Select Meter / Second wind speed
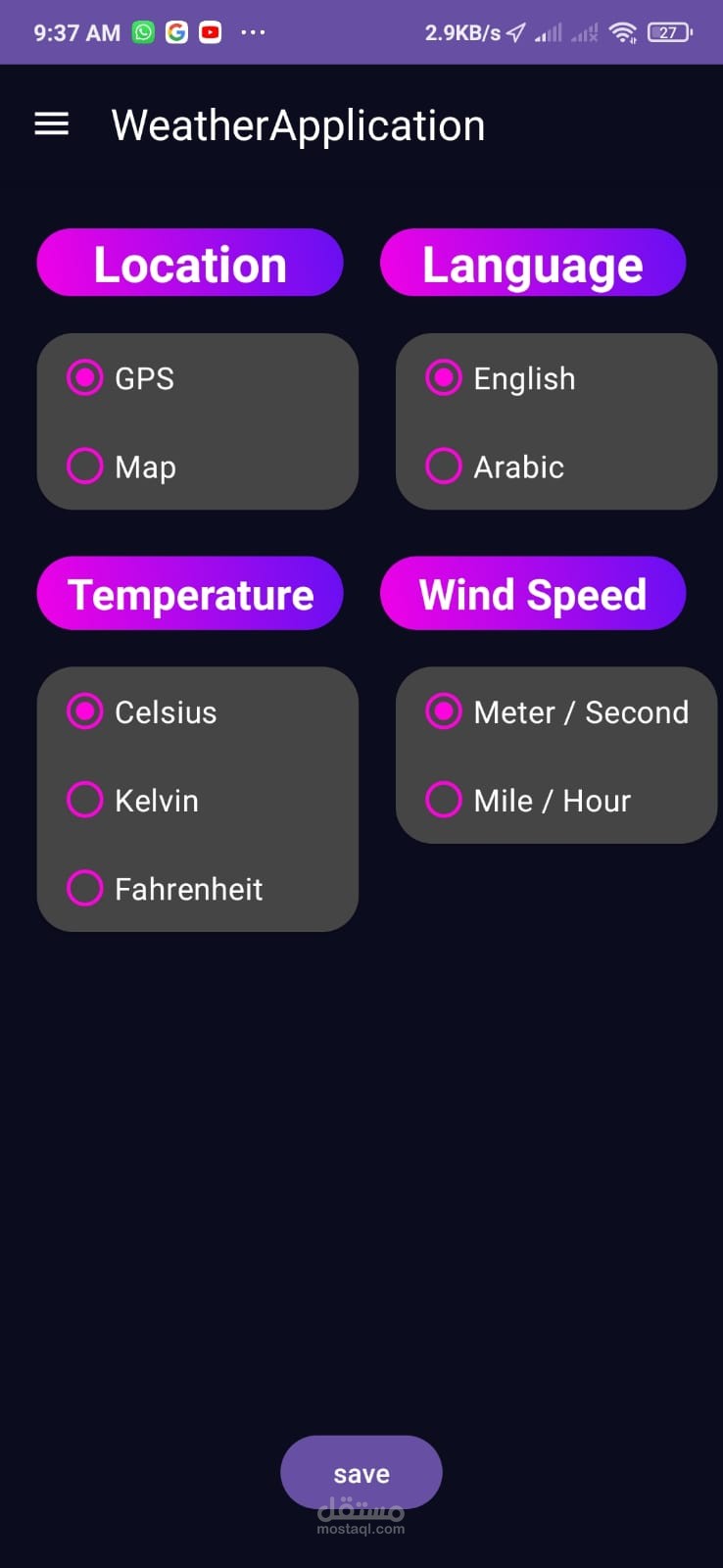This screenshot has width=723, height=1568. (444, 711)
